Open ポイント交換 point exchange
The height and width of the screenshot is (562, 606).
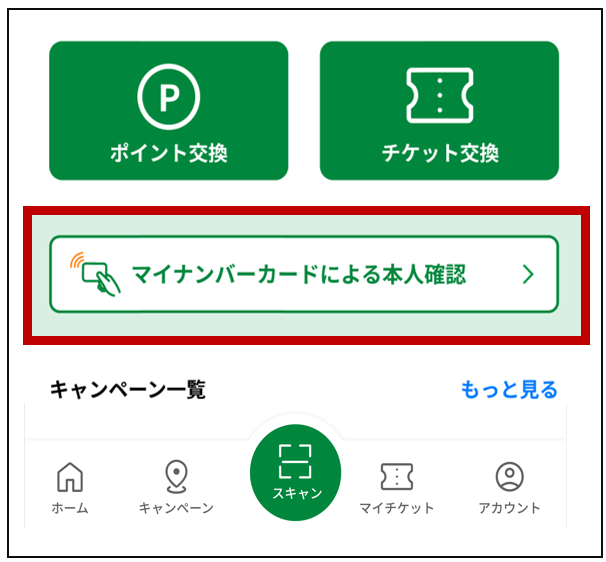click(x=168, y=111)
